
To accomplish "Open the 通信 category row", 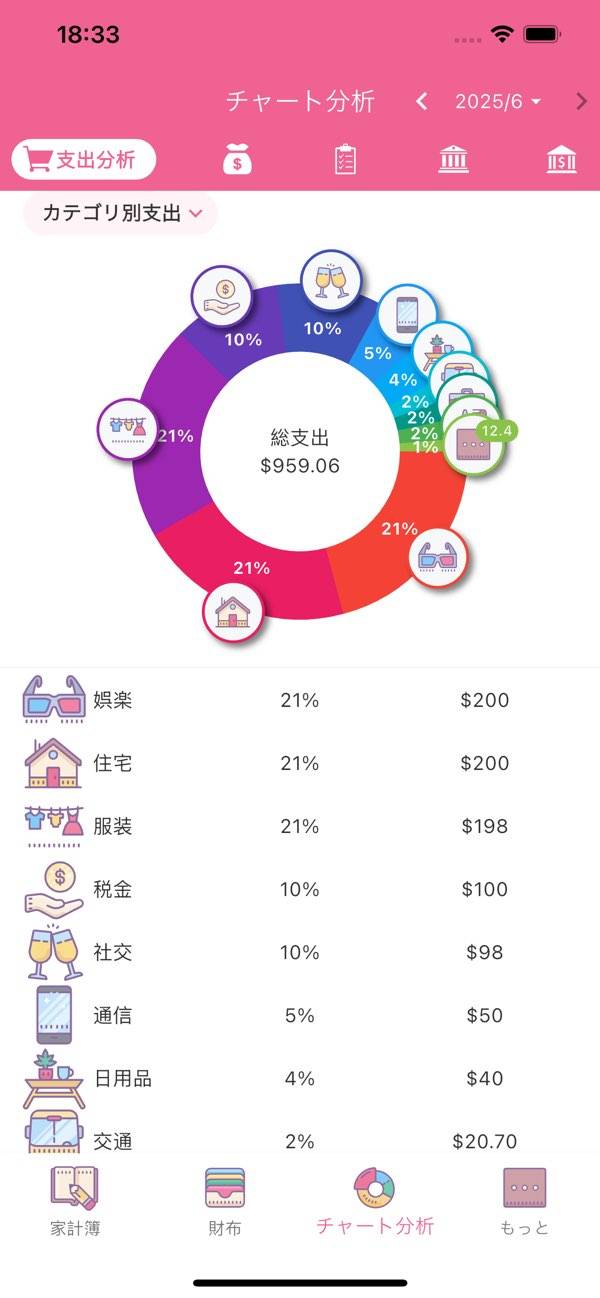I will pos(300,1015).
